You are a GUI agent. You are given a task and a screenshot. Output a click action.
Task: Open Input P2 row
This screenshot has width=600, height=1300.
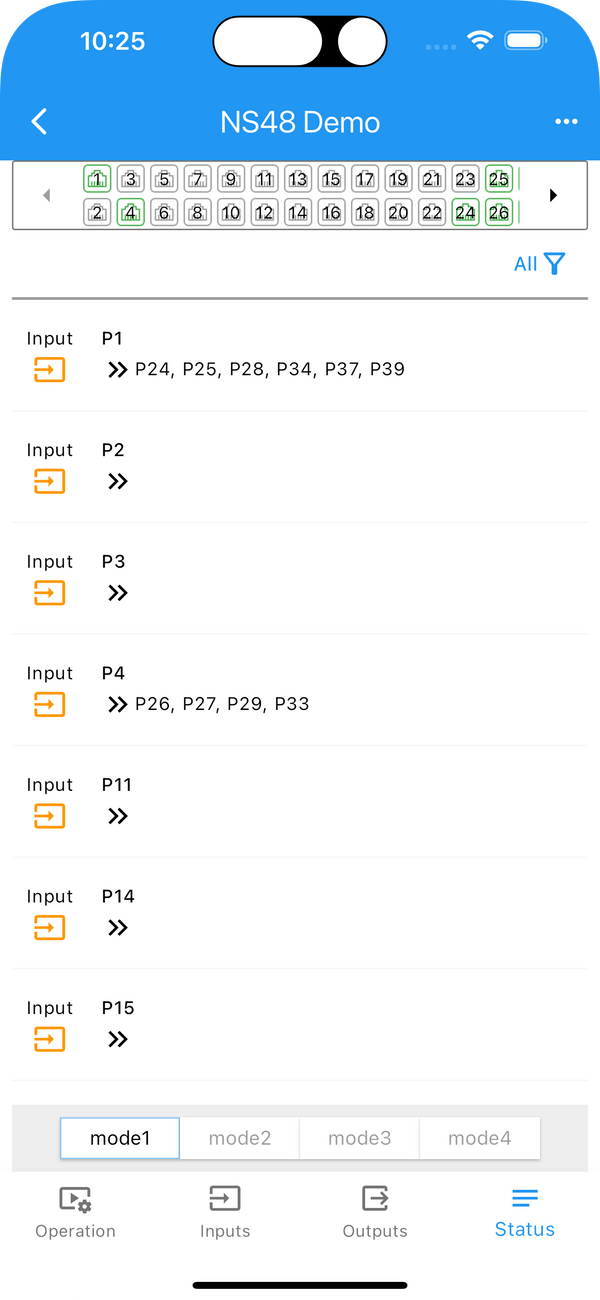300,467
